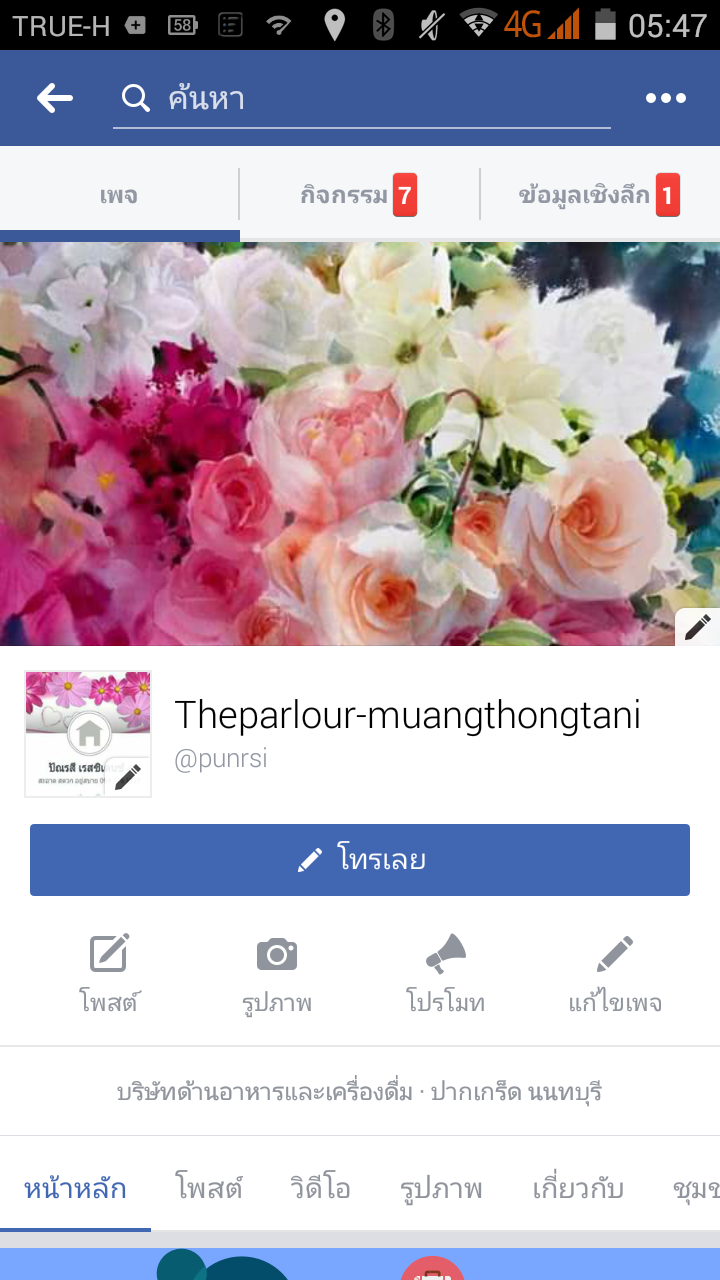
Task: Edit the page profile picture
Action: [127, 776]
